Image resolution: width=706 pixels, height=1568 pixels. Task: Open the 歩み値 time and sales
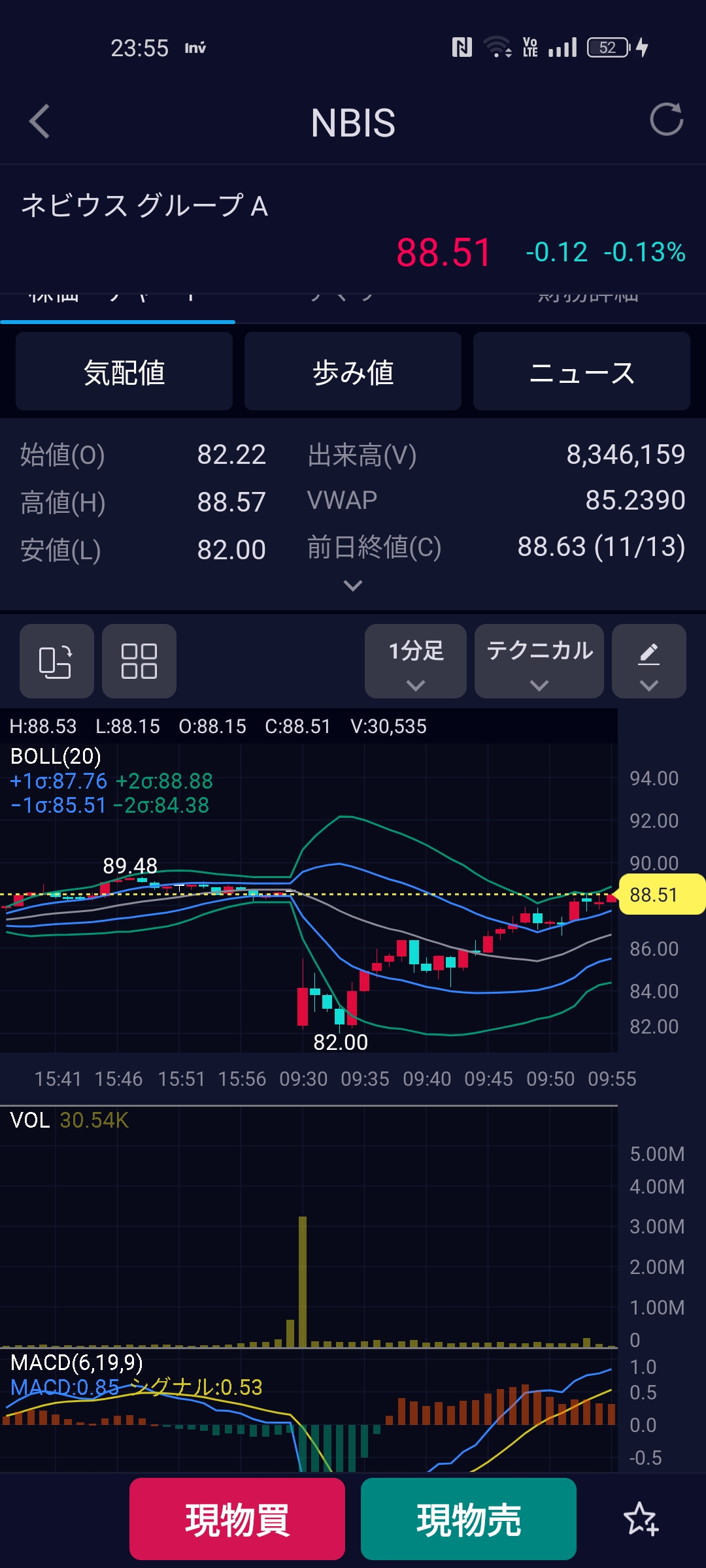click(353, 372)
